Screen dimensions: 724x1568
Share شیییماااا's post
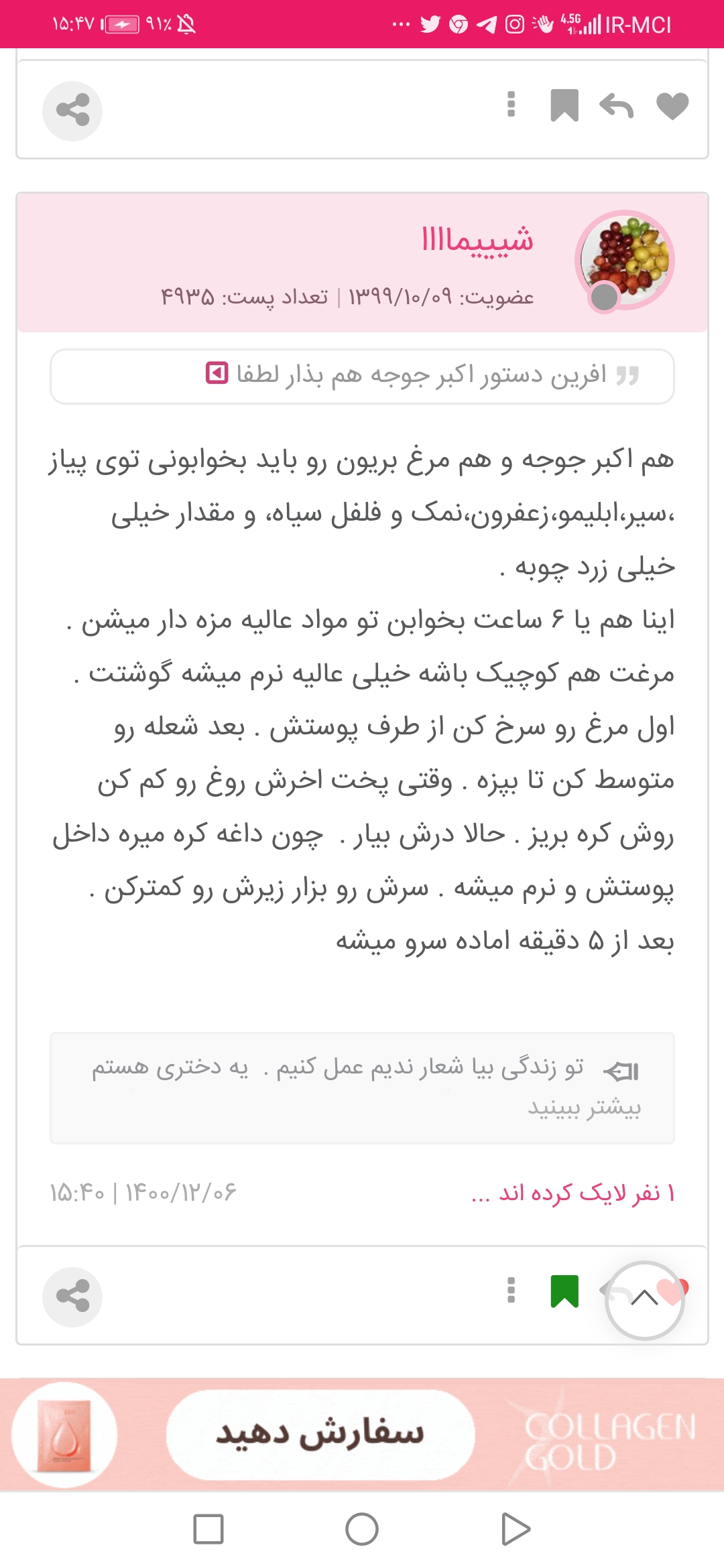(72, 1296)
